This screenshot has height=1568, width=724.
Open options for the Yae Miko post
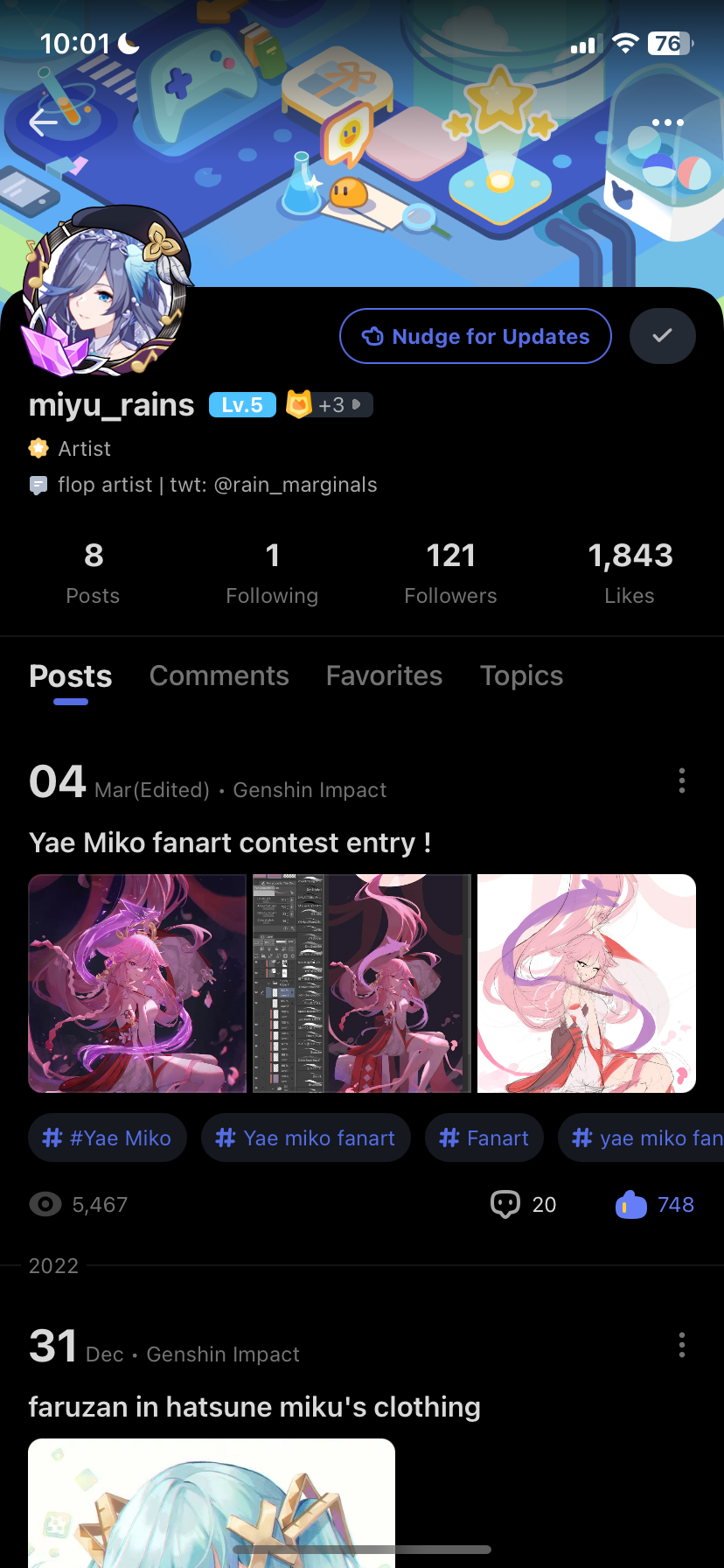(682, 780)
